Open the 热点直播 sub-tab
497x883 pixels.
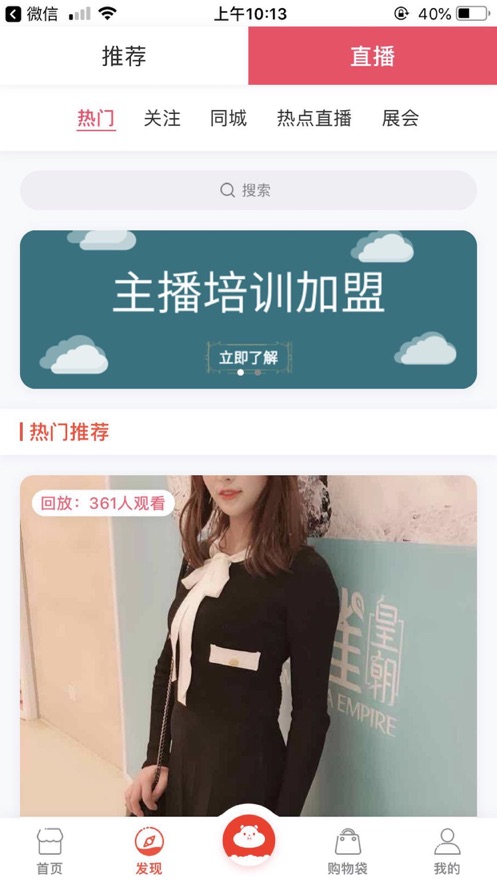click(315, 118)
